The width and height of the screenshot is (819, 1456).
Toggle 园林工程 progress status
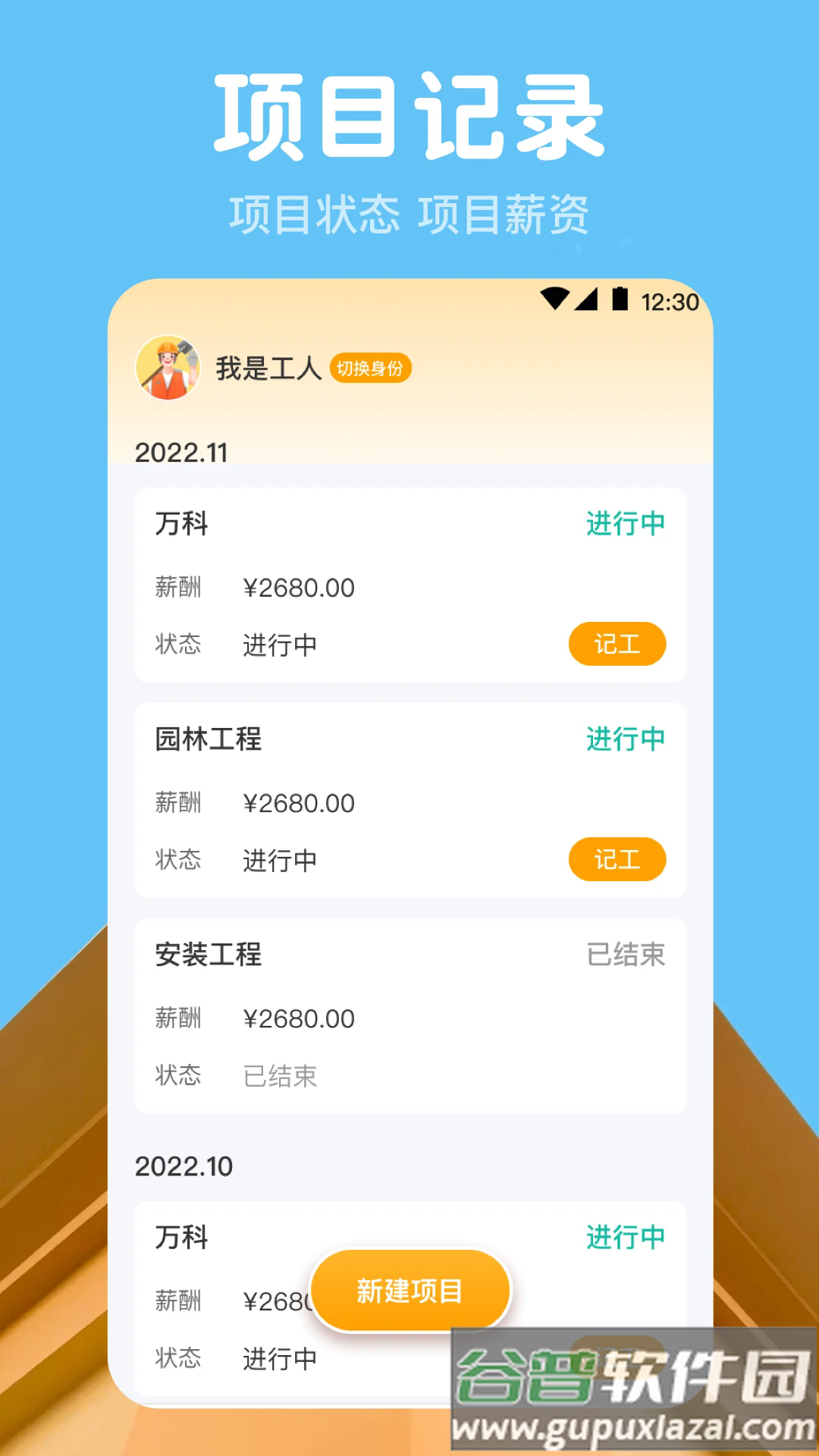[x=626, y=739]
